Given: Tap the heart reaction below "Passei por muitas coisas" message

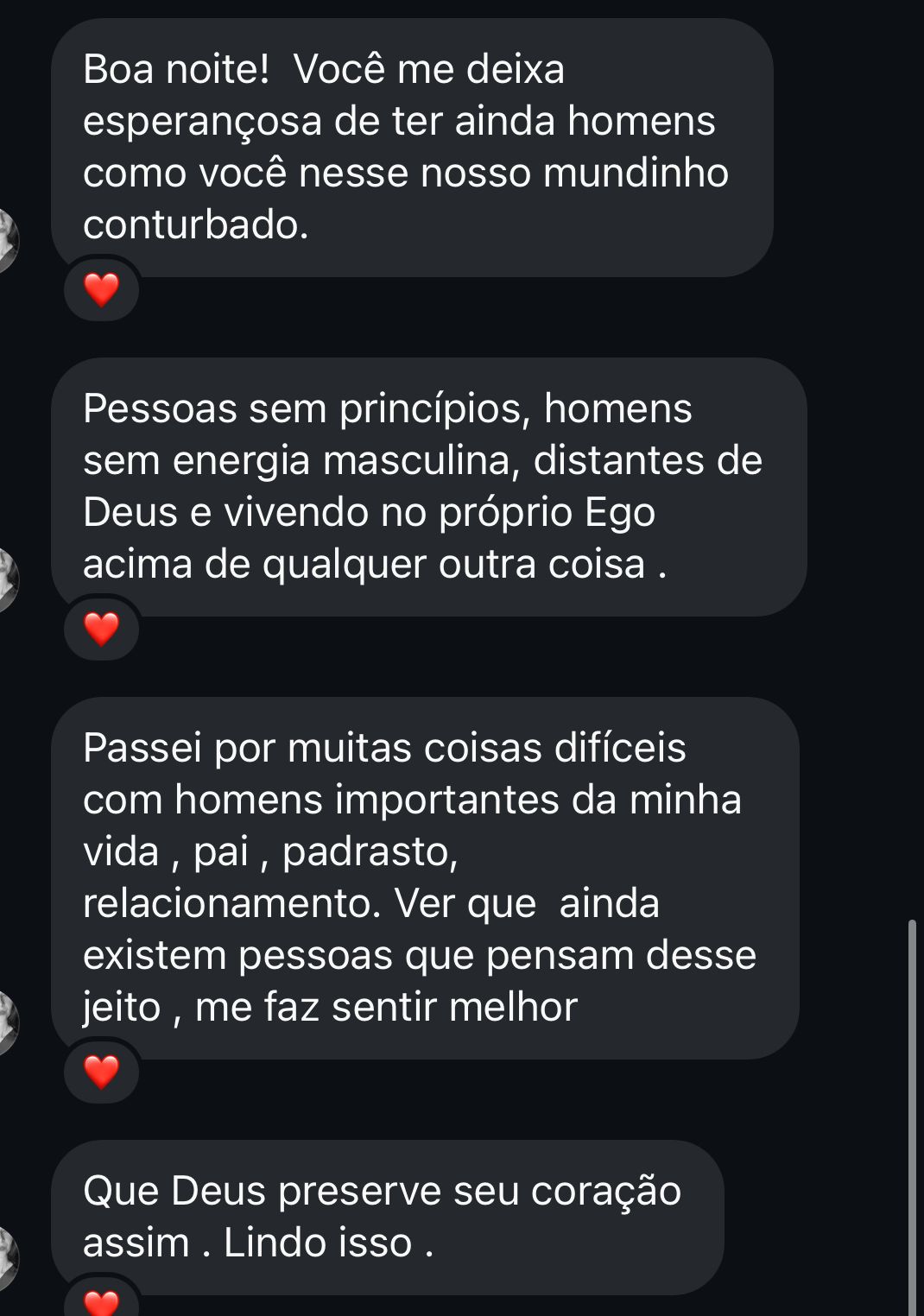Looking at the screenshot, I should click(101, 1073).
